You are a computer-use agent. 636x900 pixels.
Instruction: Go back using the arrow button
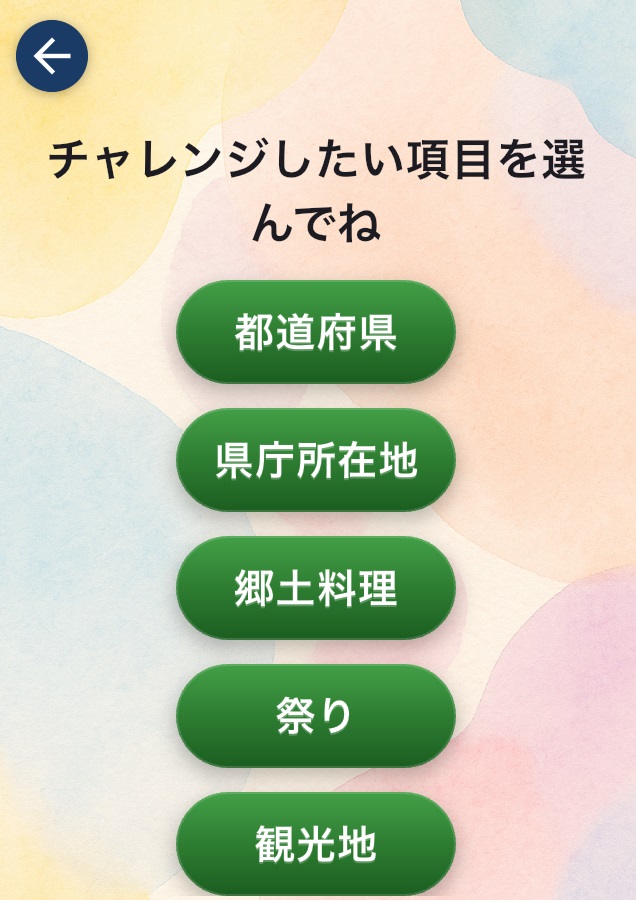click(x=52, y=56)
